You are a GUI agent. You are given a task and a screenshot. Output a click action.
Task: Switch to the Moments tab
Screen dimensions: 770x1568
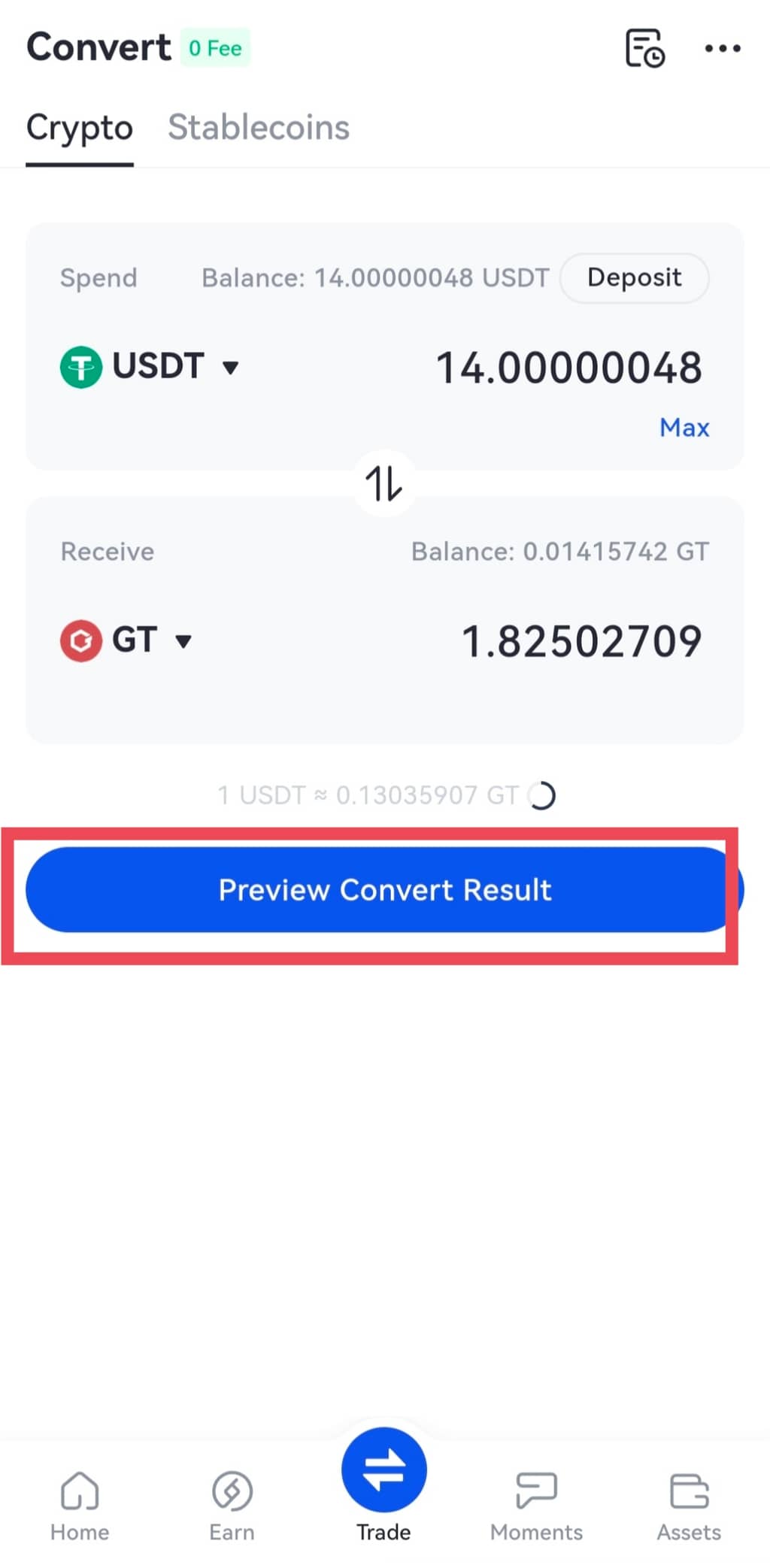536,1504
